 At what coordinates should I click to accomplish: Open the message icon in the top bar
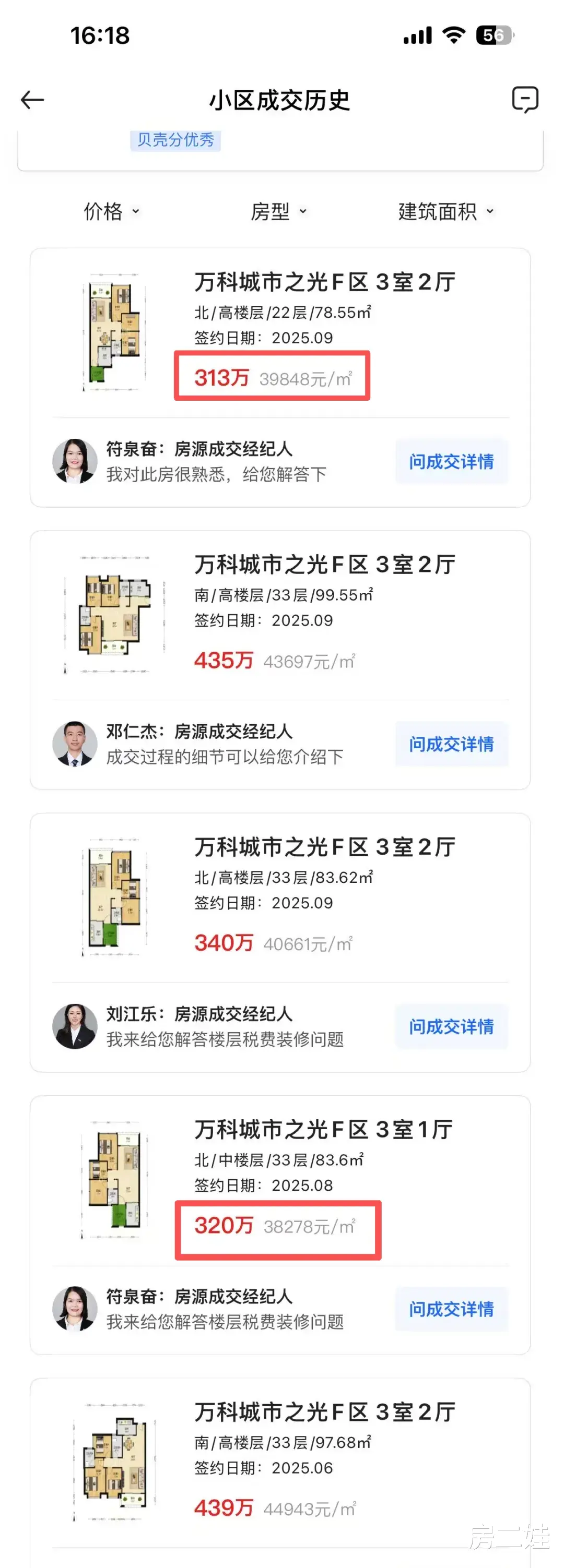pos(524,99)
